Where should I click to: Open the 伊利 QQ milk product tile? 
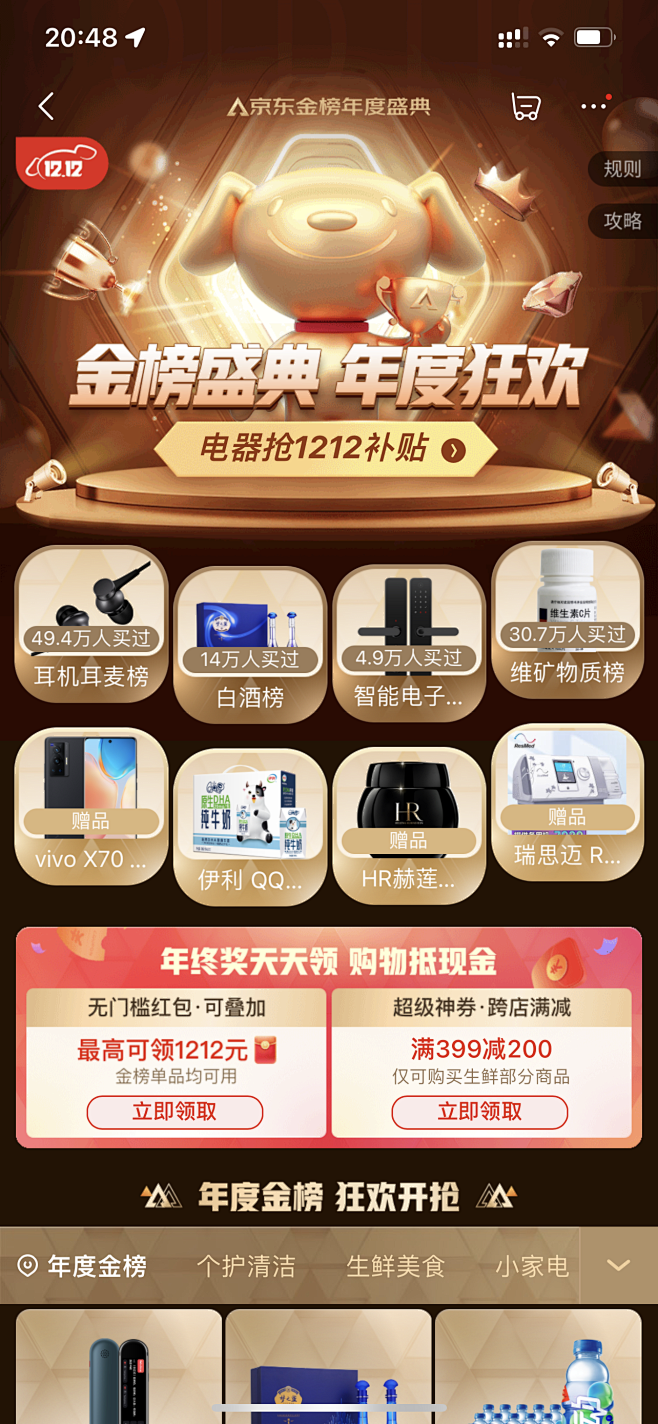point(250,826)
